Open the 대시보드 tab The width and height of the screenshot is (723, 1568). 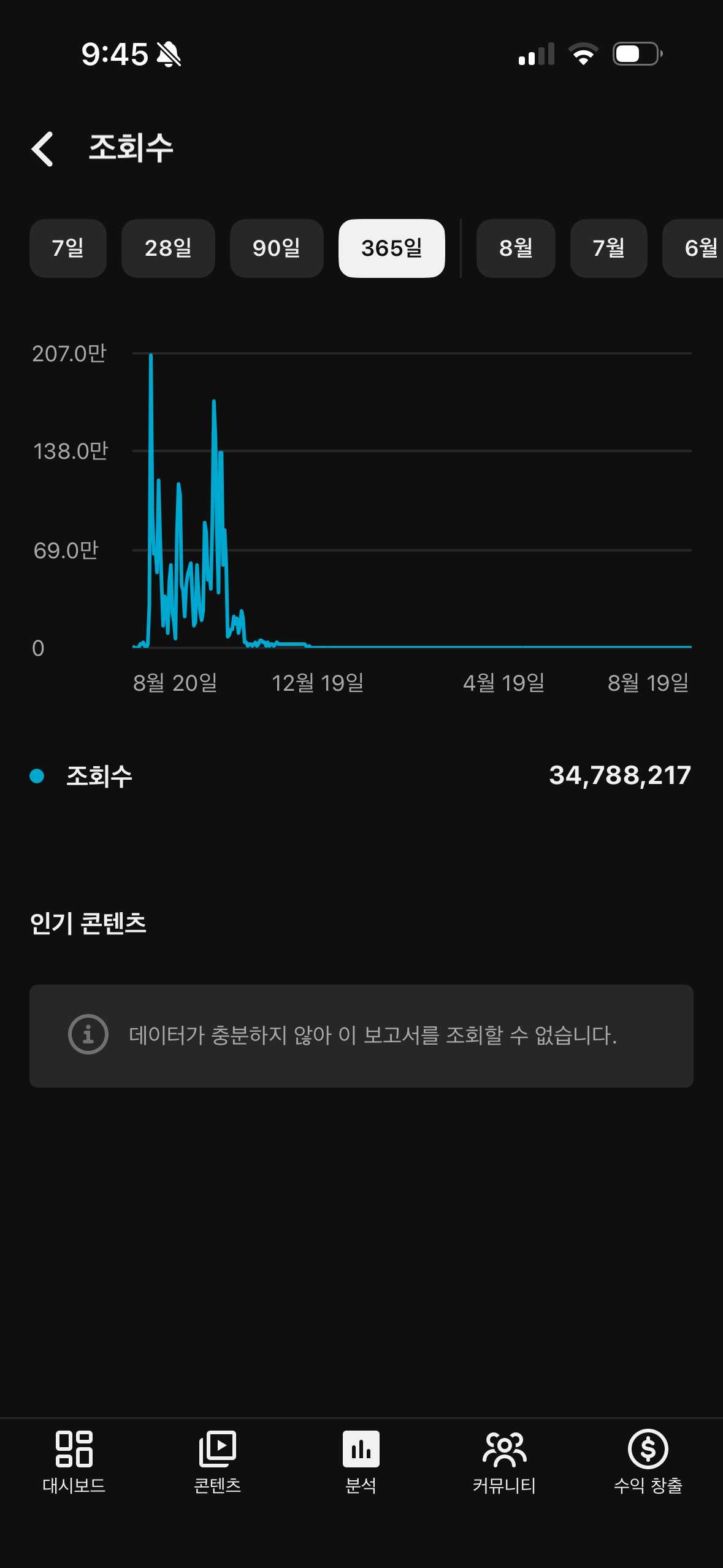click(74, 1462)
